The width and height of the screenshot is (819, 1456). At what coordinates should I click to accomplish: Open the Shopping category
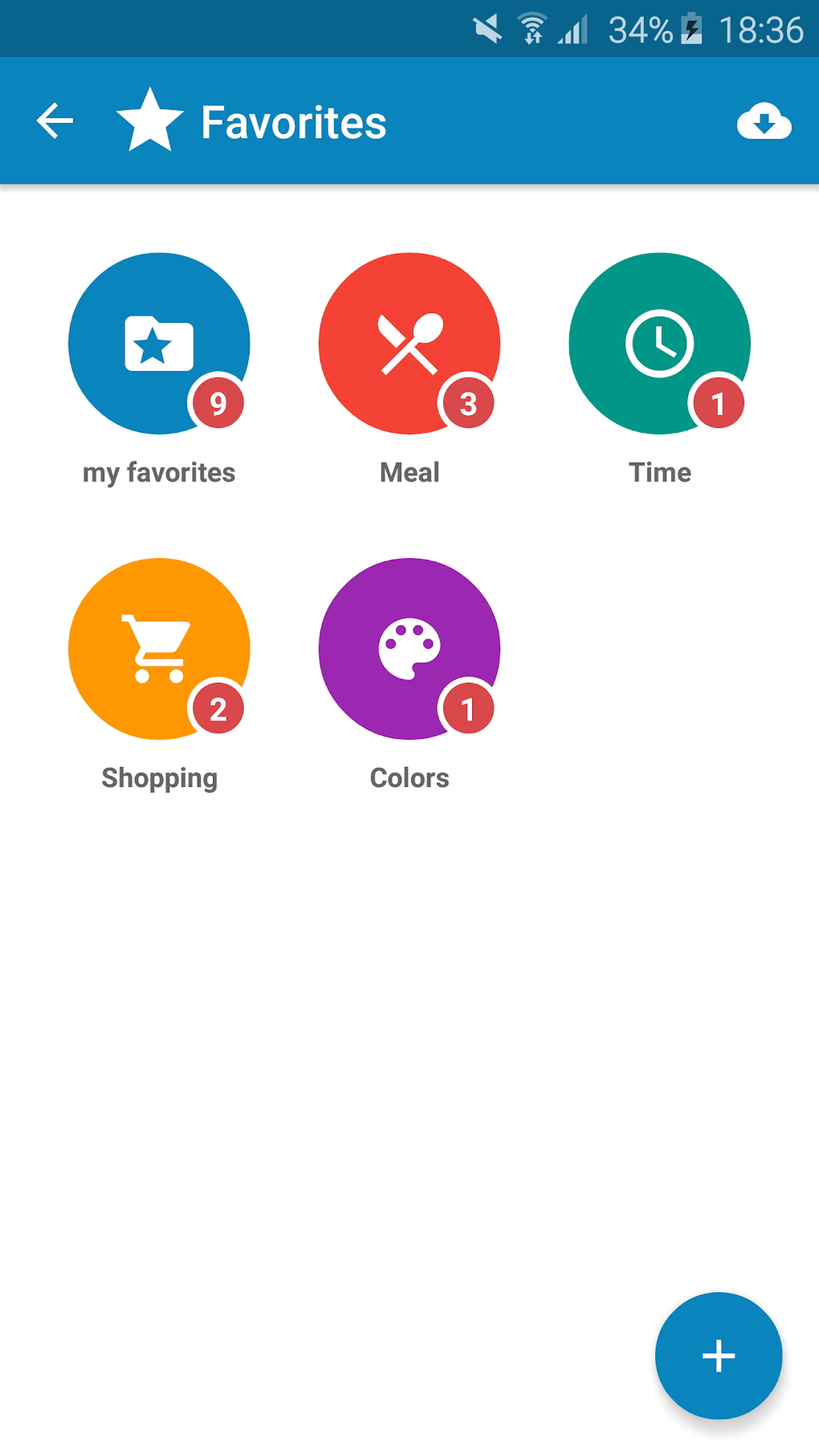[x=159, y=649]
